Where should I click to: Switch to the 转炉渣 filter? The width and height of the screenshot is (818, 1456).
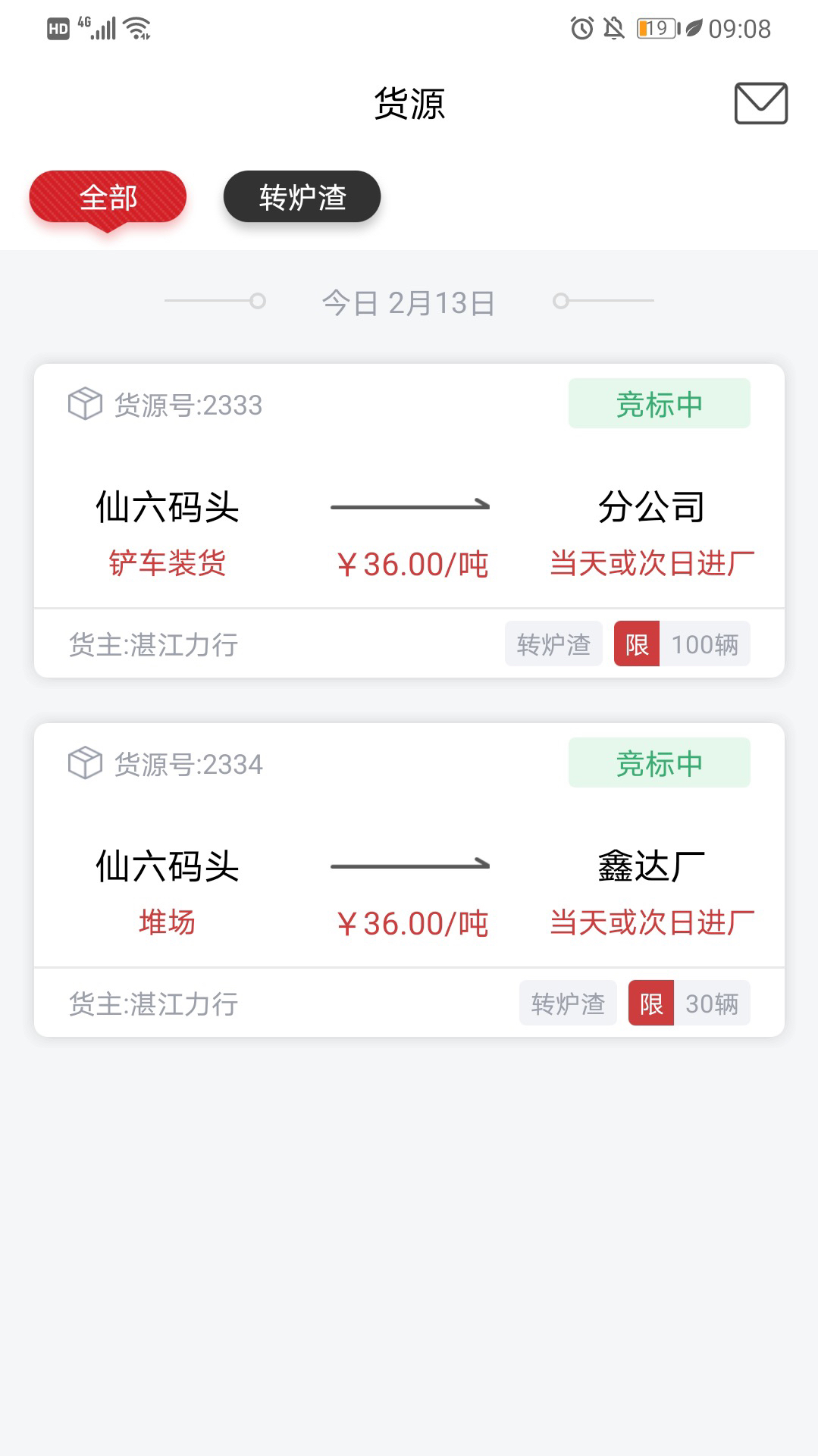302,197
